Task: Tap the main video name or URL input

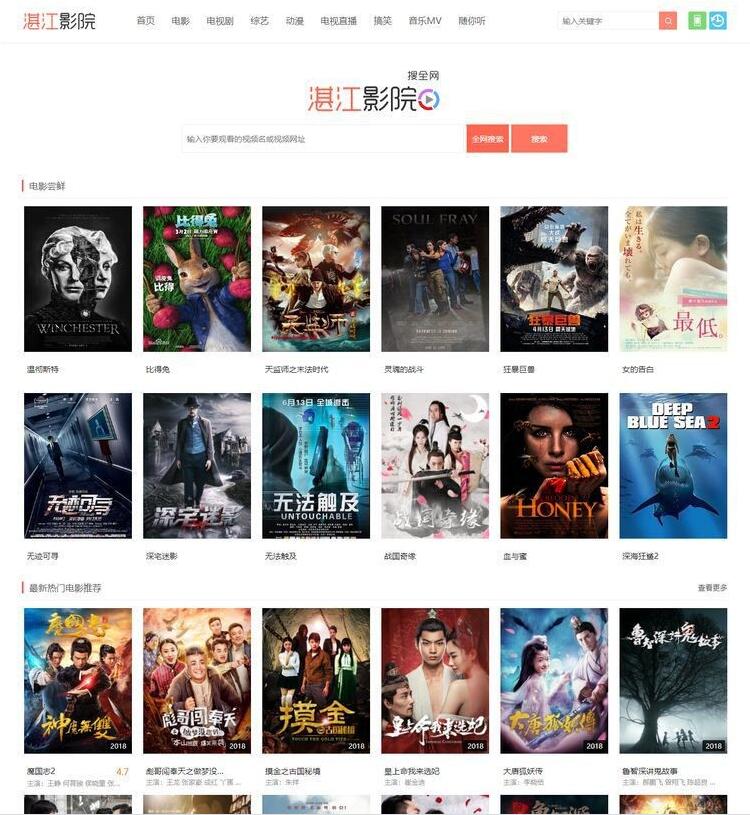Action: click(324, 139)
